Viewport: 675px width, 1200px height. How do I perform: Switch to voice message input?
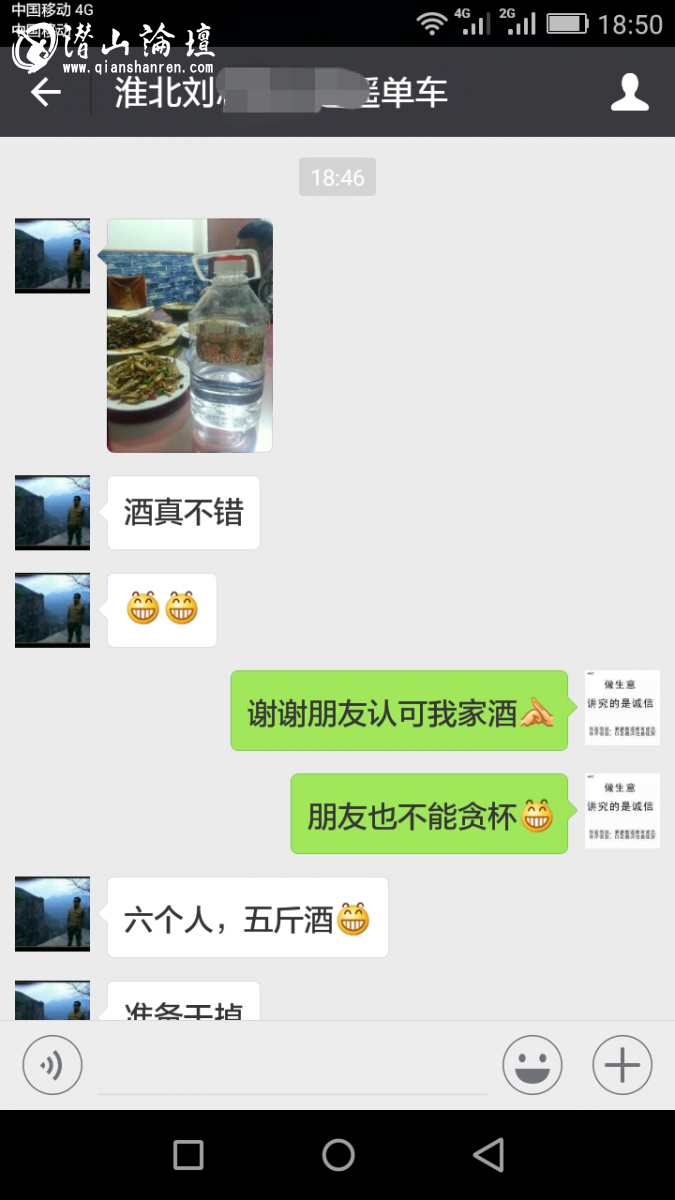click(52, 1065)
